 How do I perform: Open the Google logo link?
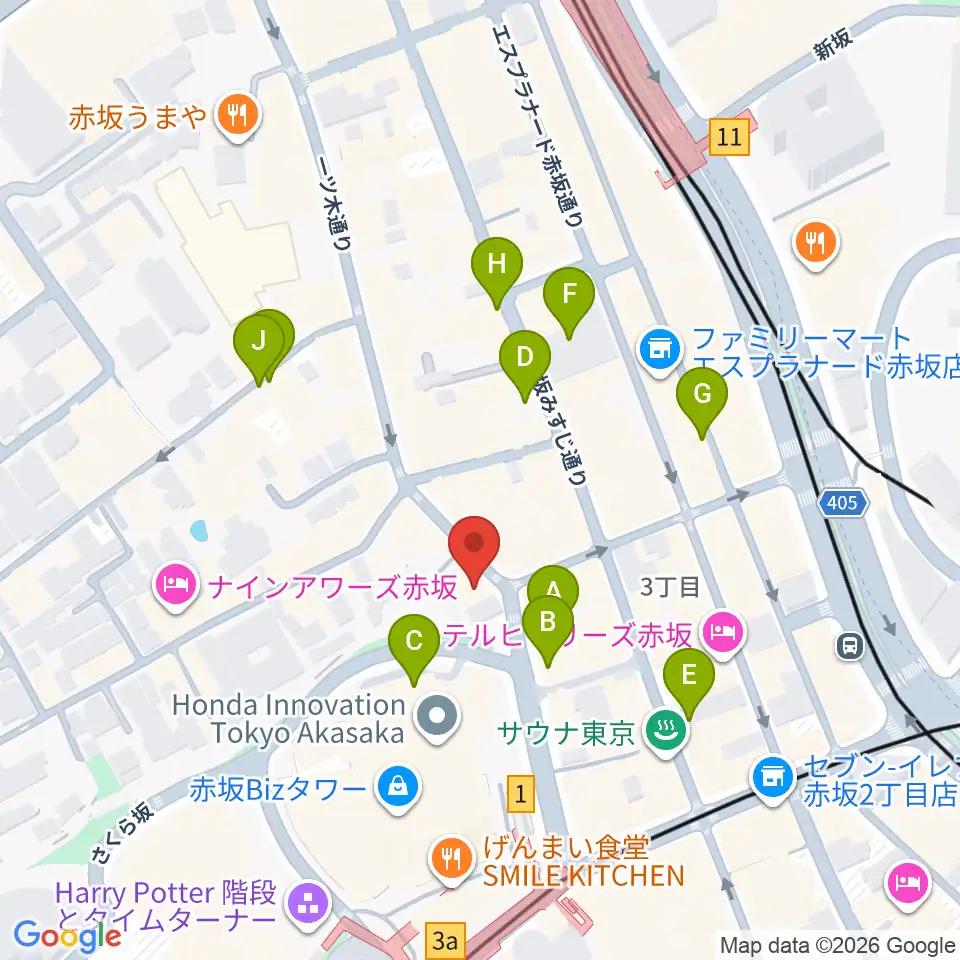[x=67, y=936]
